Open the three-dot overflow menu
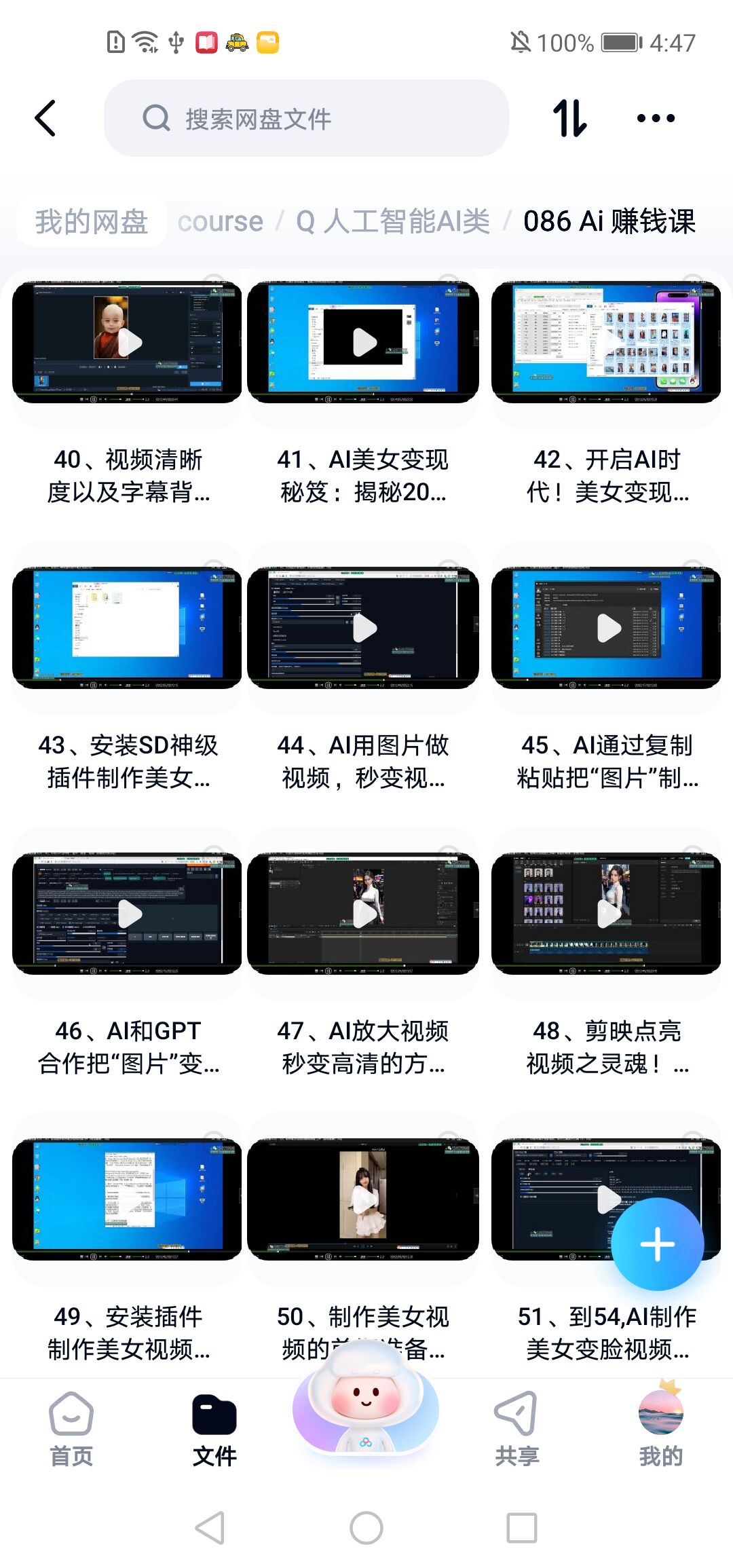 coord(656,119)
